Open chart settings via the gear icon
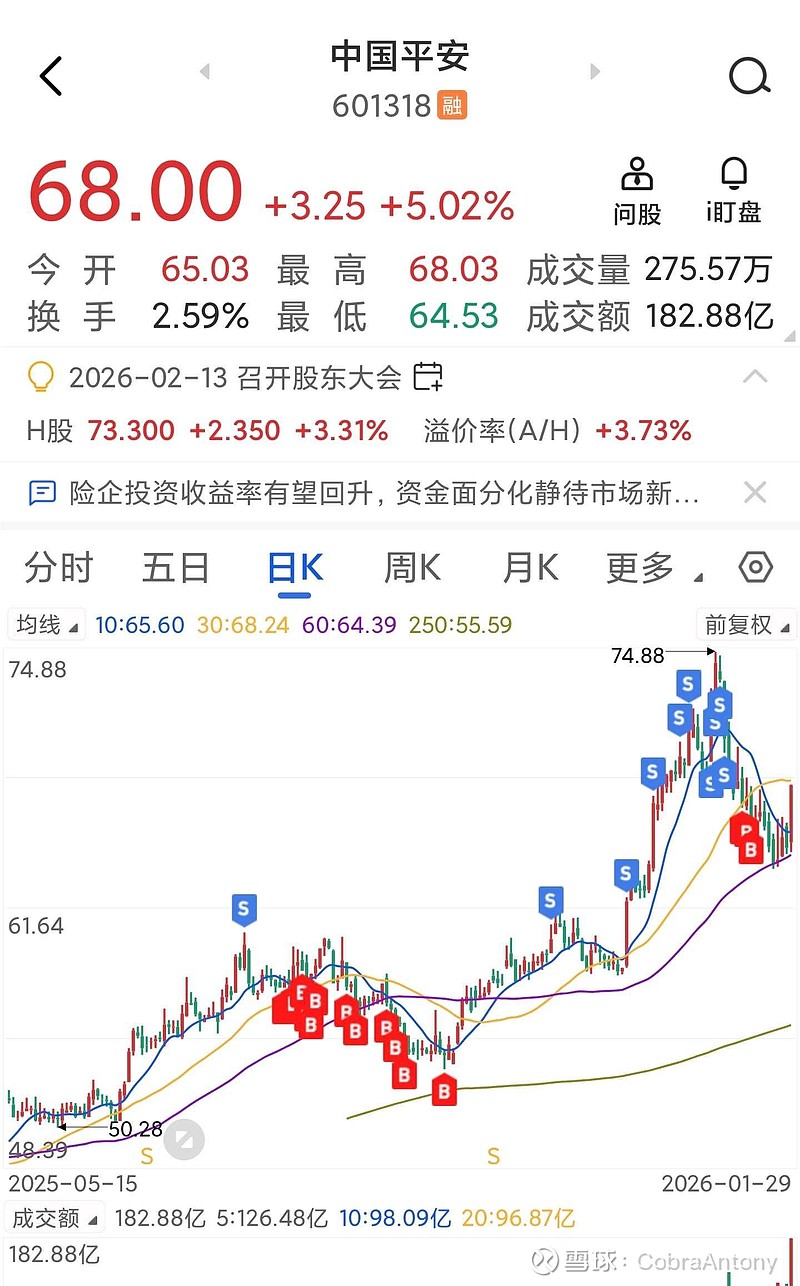 (755, 567)
